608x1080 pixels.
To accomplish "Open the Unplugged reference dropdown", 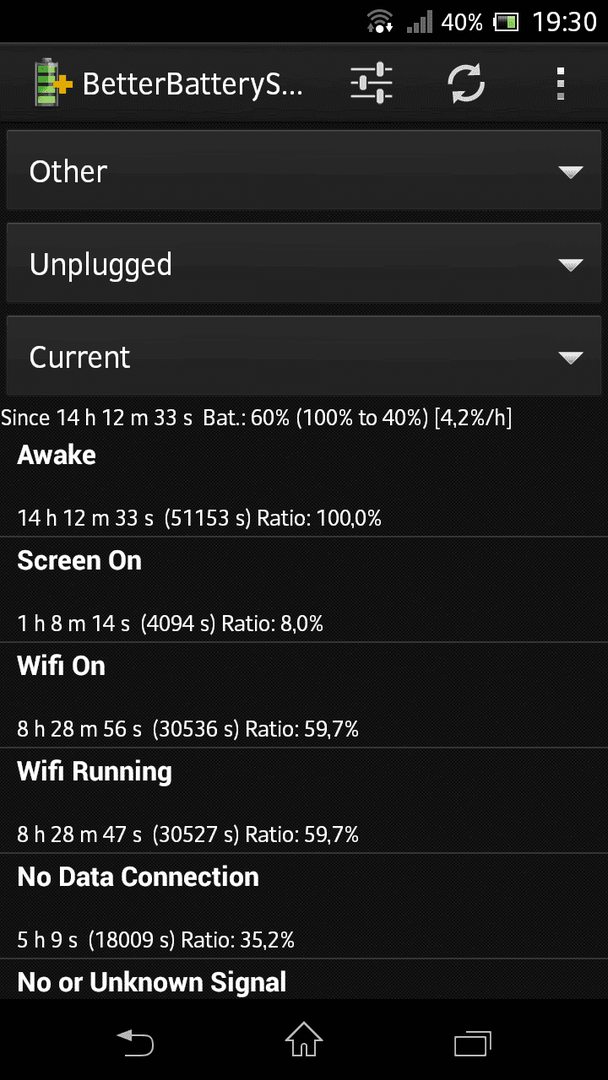I will click(304, 263).
